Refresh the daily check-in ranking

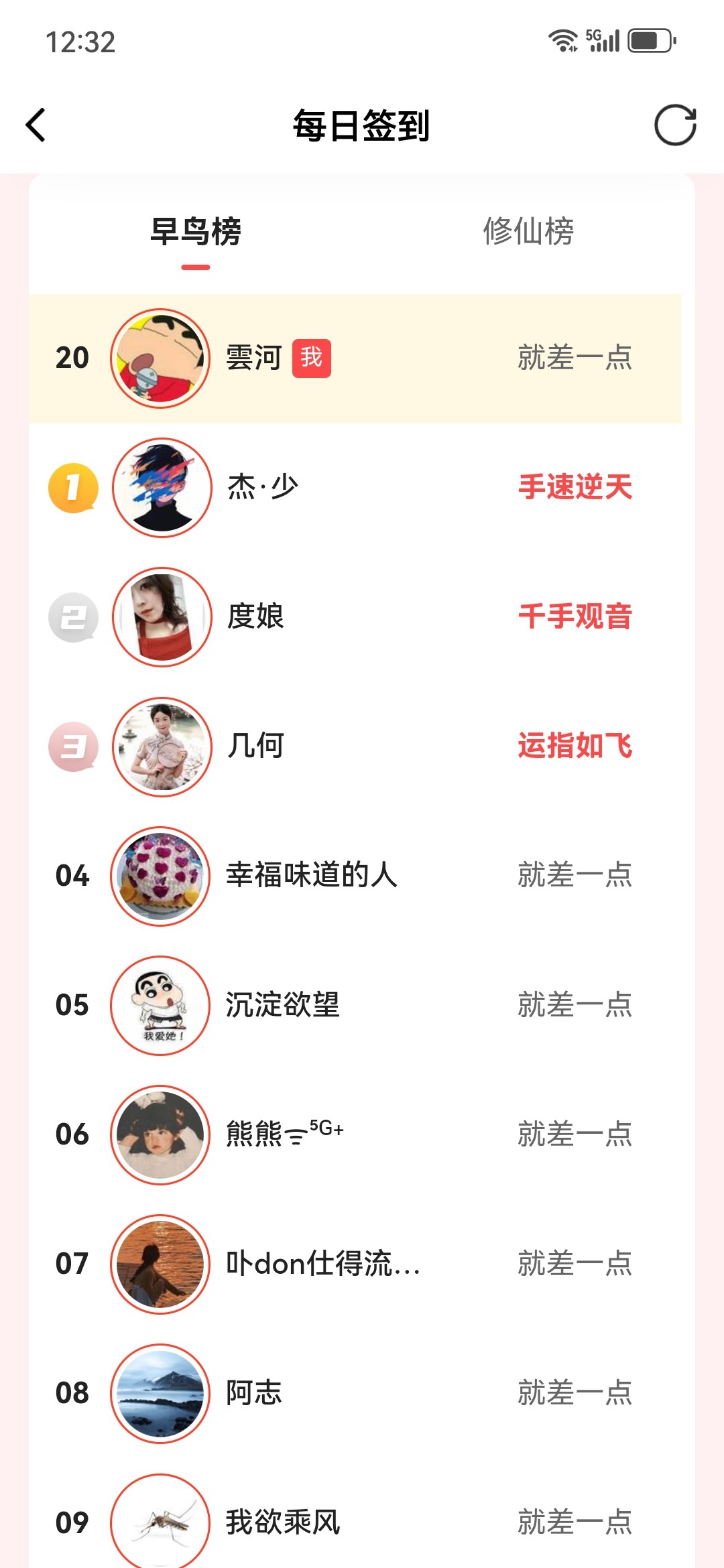coord(675,125)
